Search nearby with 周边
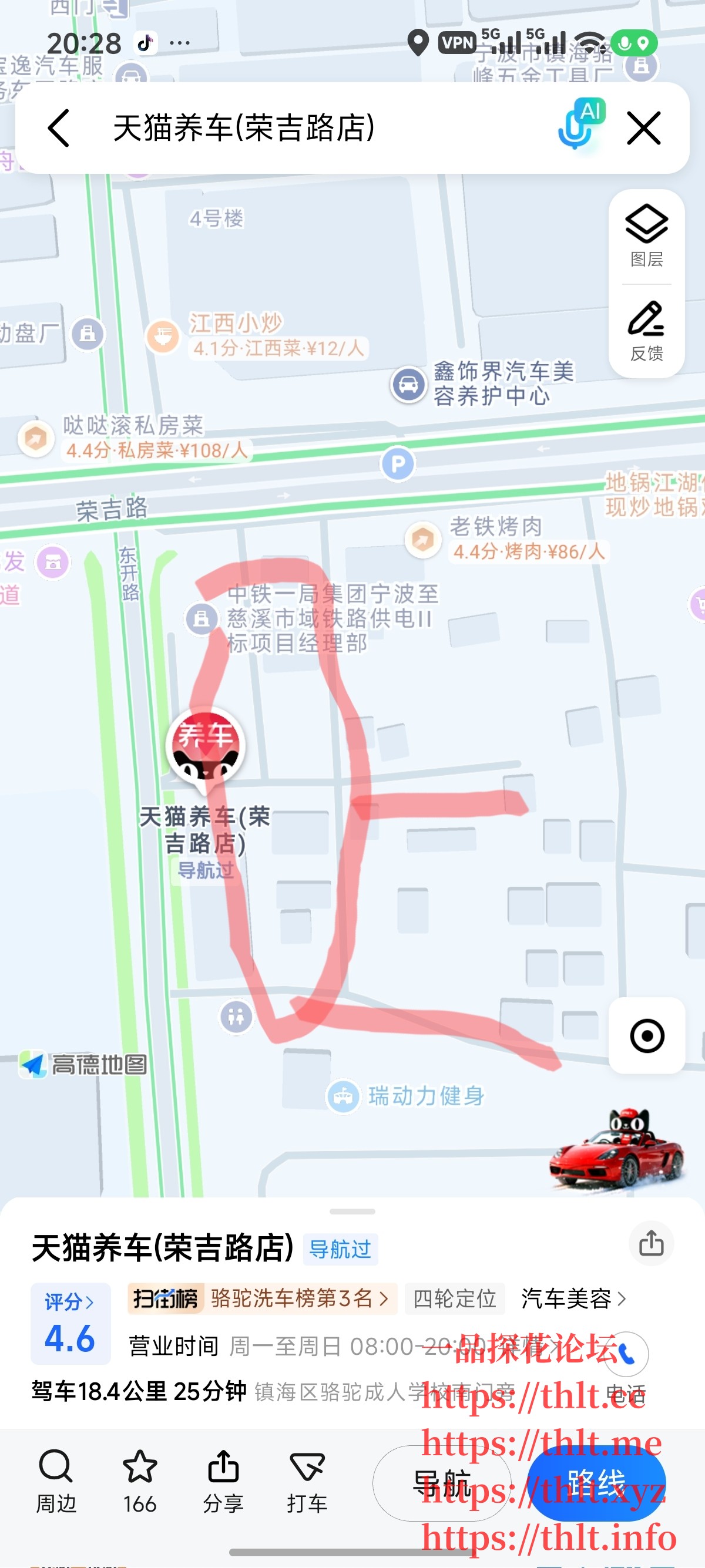This screenshot has height=1568, width=705. [x=56, y=1480]
